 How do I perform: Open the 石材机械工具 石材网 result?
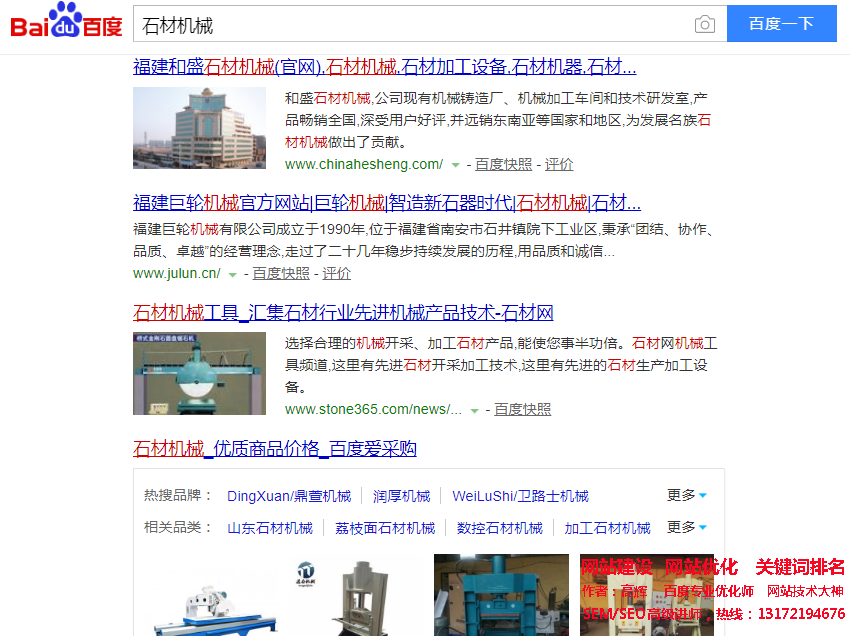point(343,313)
